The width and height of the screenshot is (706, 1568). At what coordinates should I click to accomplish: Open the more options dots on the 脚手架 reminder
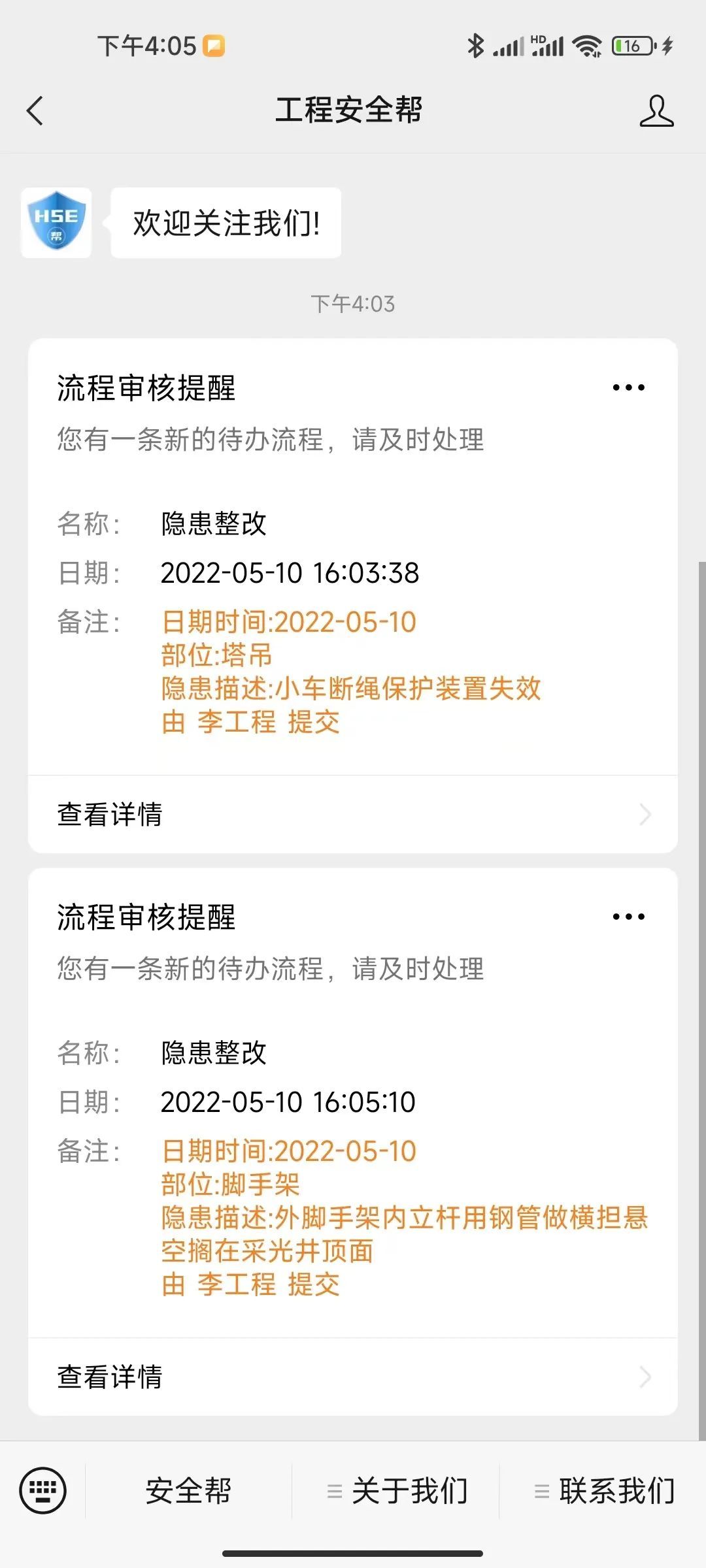click(x=628, y=917)
